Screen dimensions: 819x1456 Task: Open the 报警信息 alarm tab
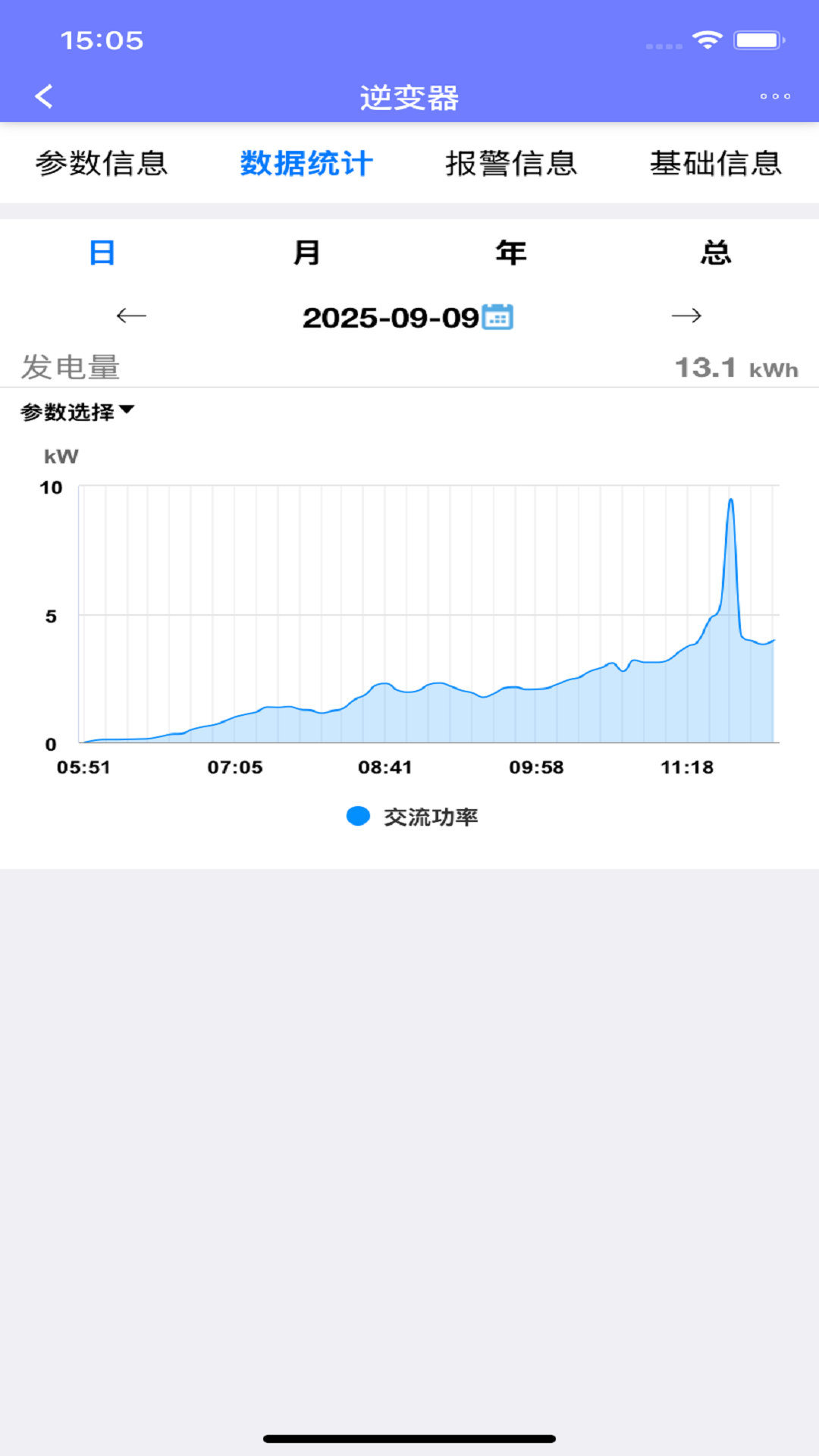pyautogui.click(x=512, y=163)
